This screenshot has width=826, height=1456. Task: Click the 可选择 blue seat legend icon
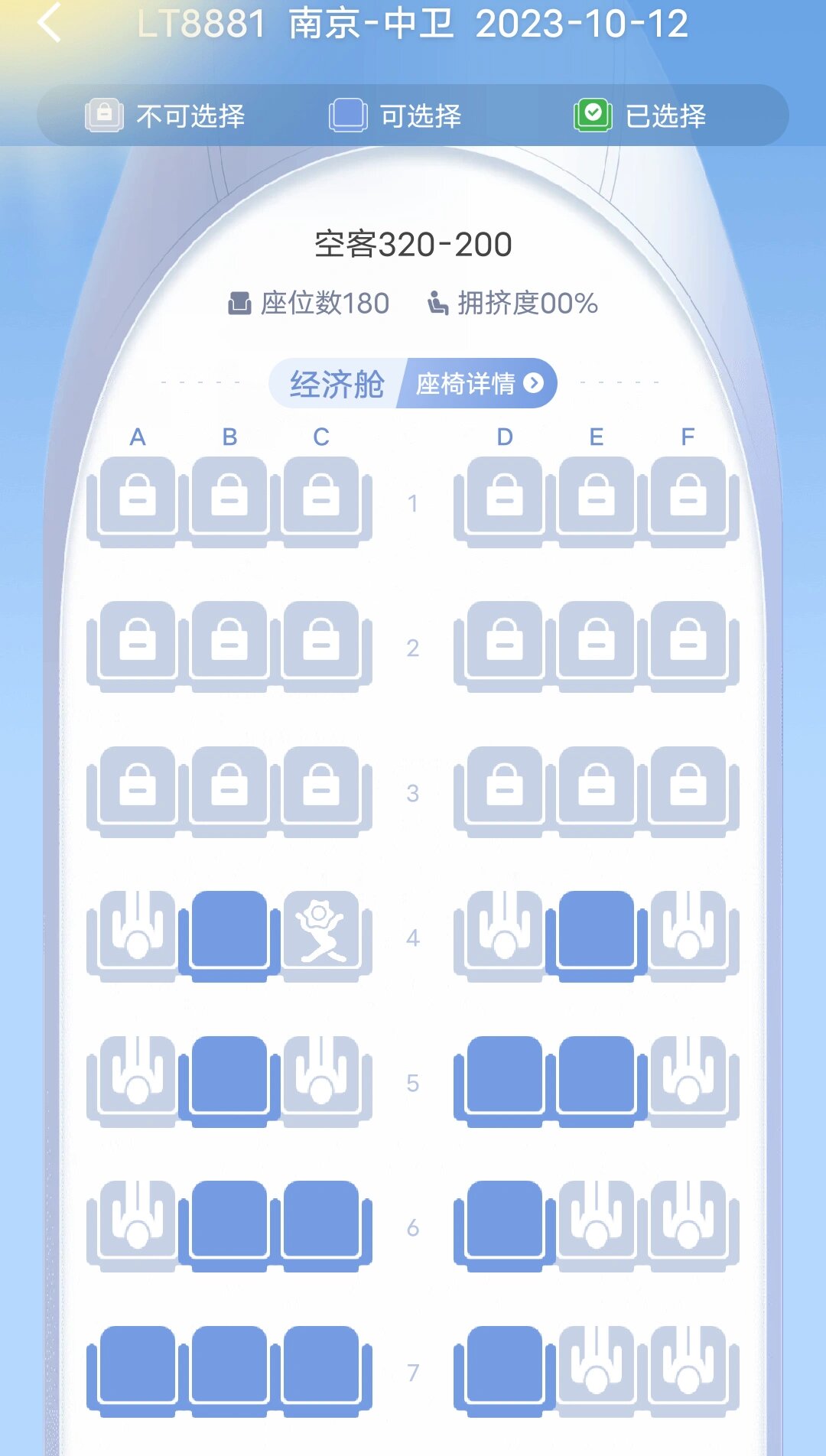pos(348,115)
